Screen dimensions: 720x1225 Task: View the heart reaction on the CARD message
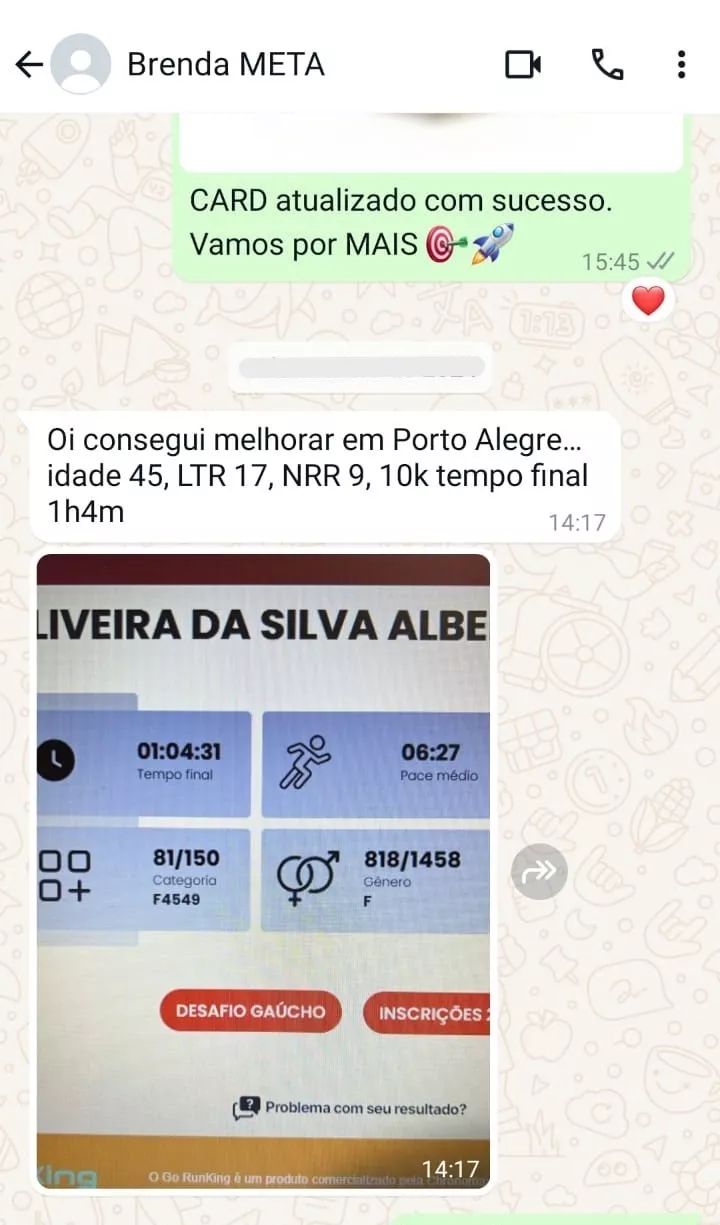[x=648, y=300]
